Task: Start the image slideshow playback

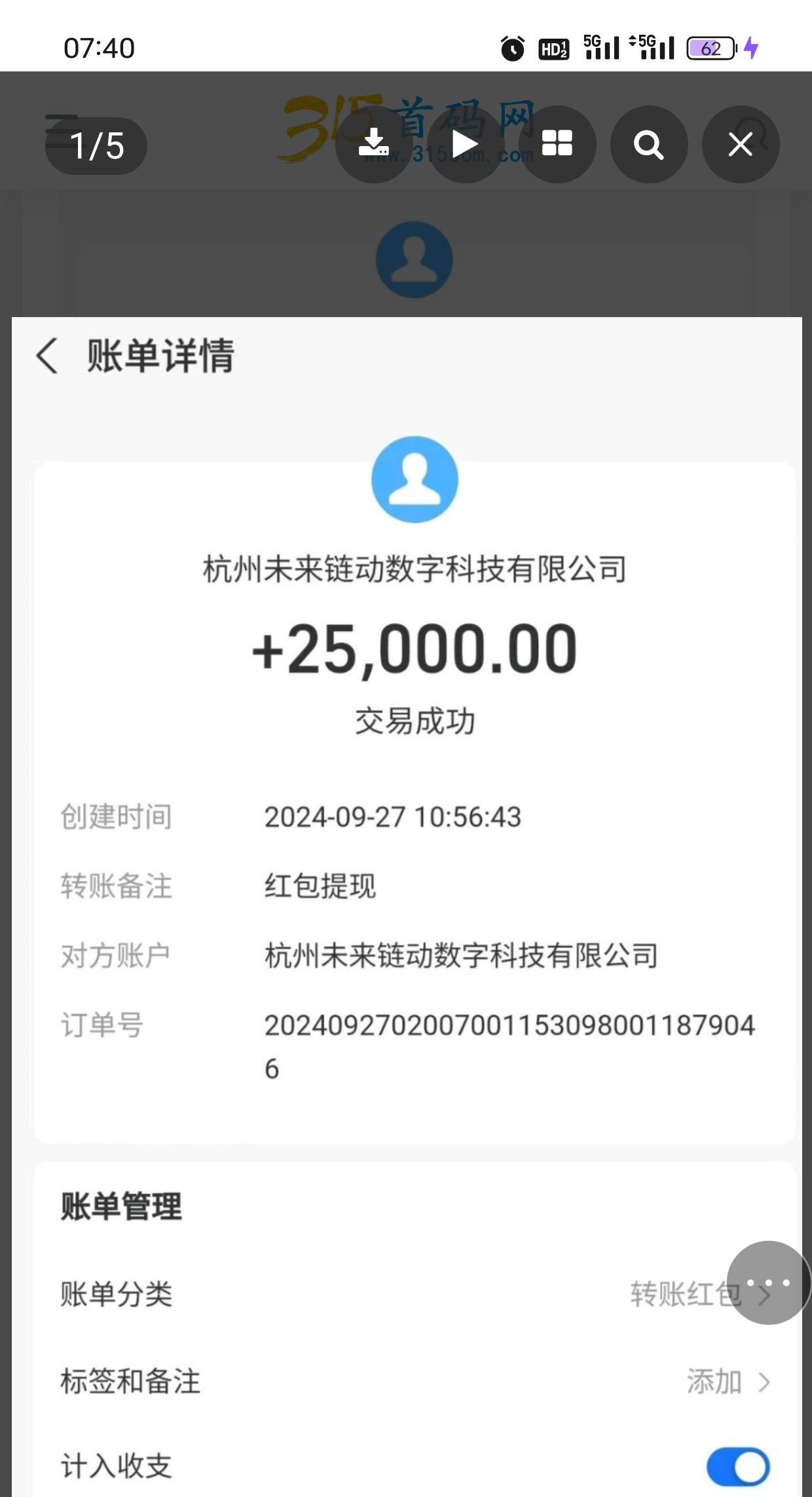Action: (466, 144)
